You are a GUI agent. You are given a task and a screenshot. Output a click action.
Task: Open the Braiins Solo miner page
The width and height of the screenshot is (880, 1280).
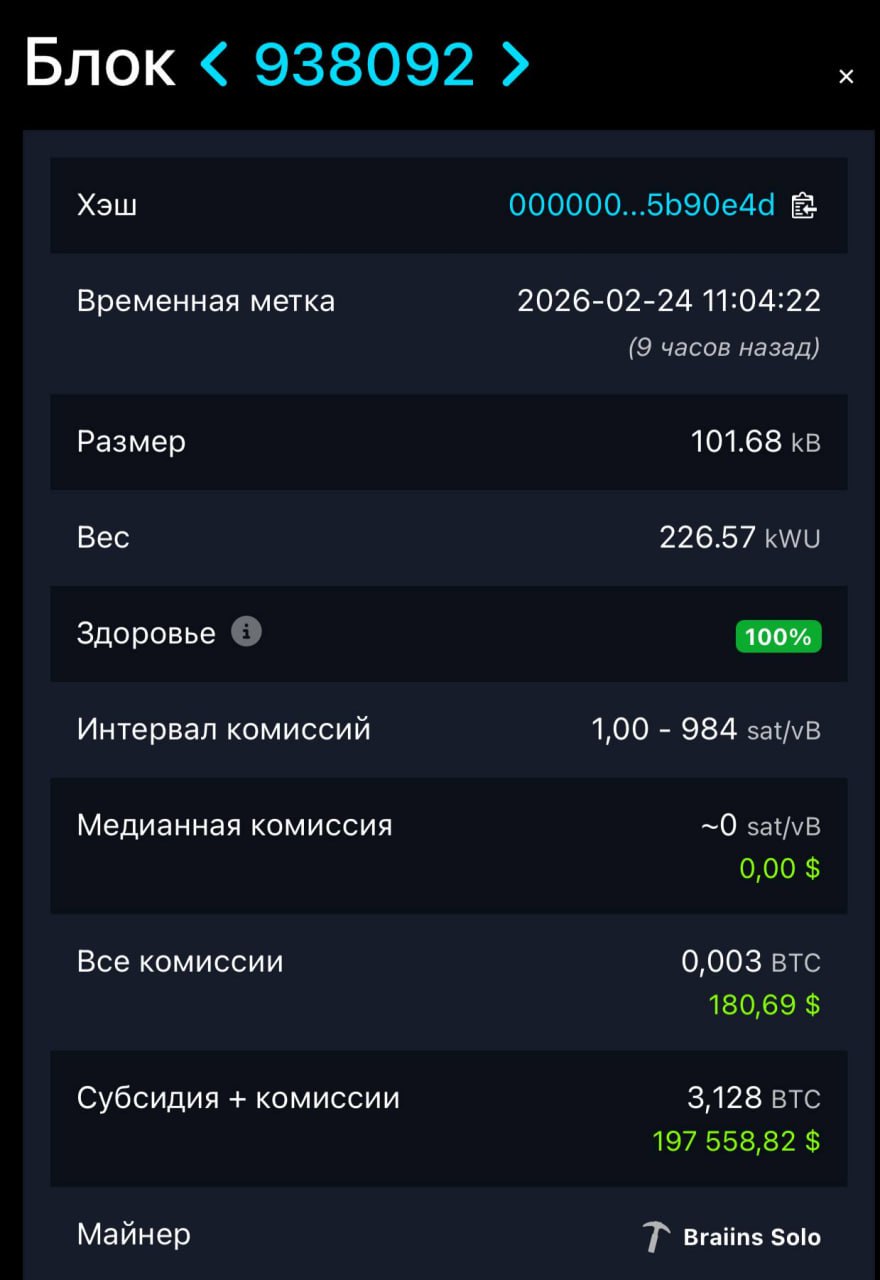click(750, 1235)
